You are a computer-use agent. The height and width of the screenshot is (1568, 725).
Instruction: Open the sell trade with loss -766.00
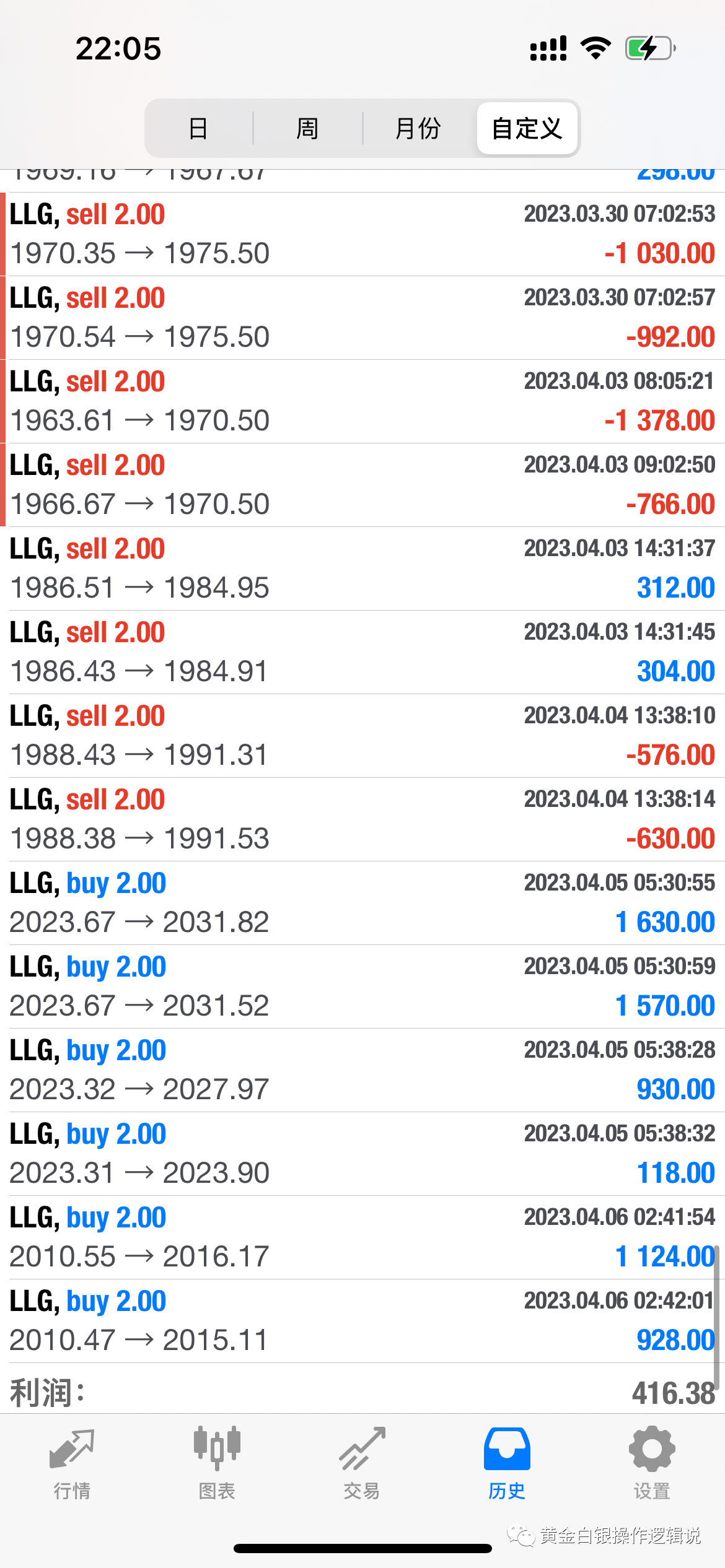click(x=362, y=485)
